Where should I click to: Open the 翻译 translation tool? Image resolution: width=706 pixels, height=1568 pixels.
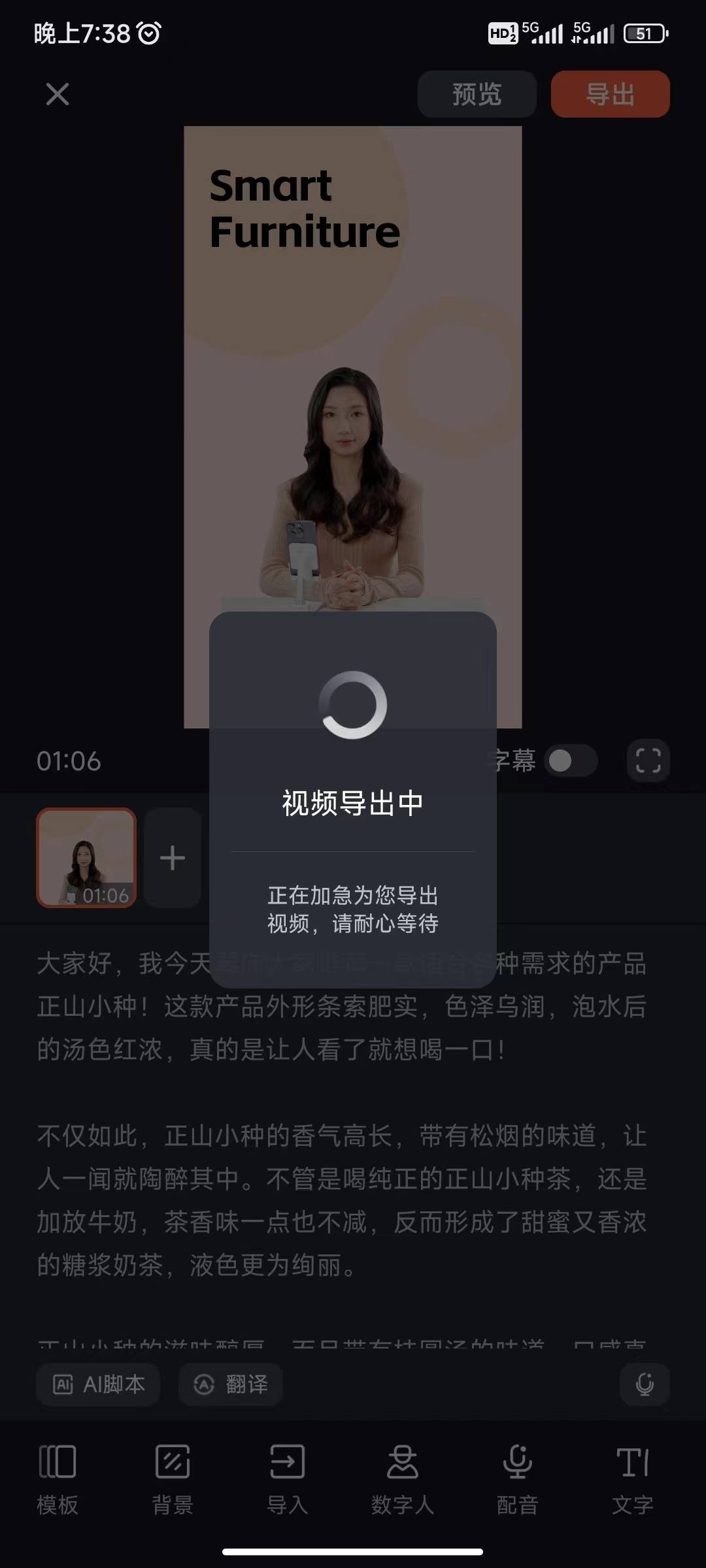(x=230, y=1385)
